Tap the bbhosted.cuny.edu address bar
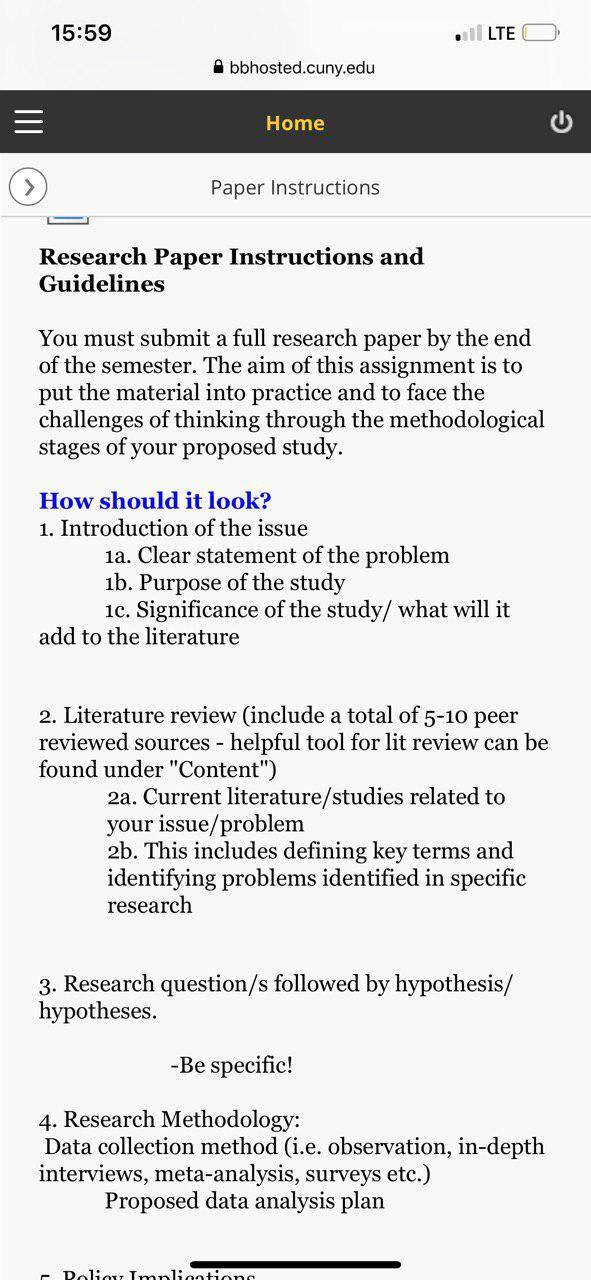591x1280 pixels. (294, 68)
